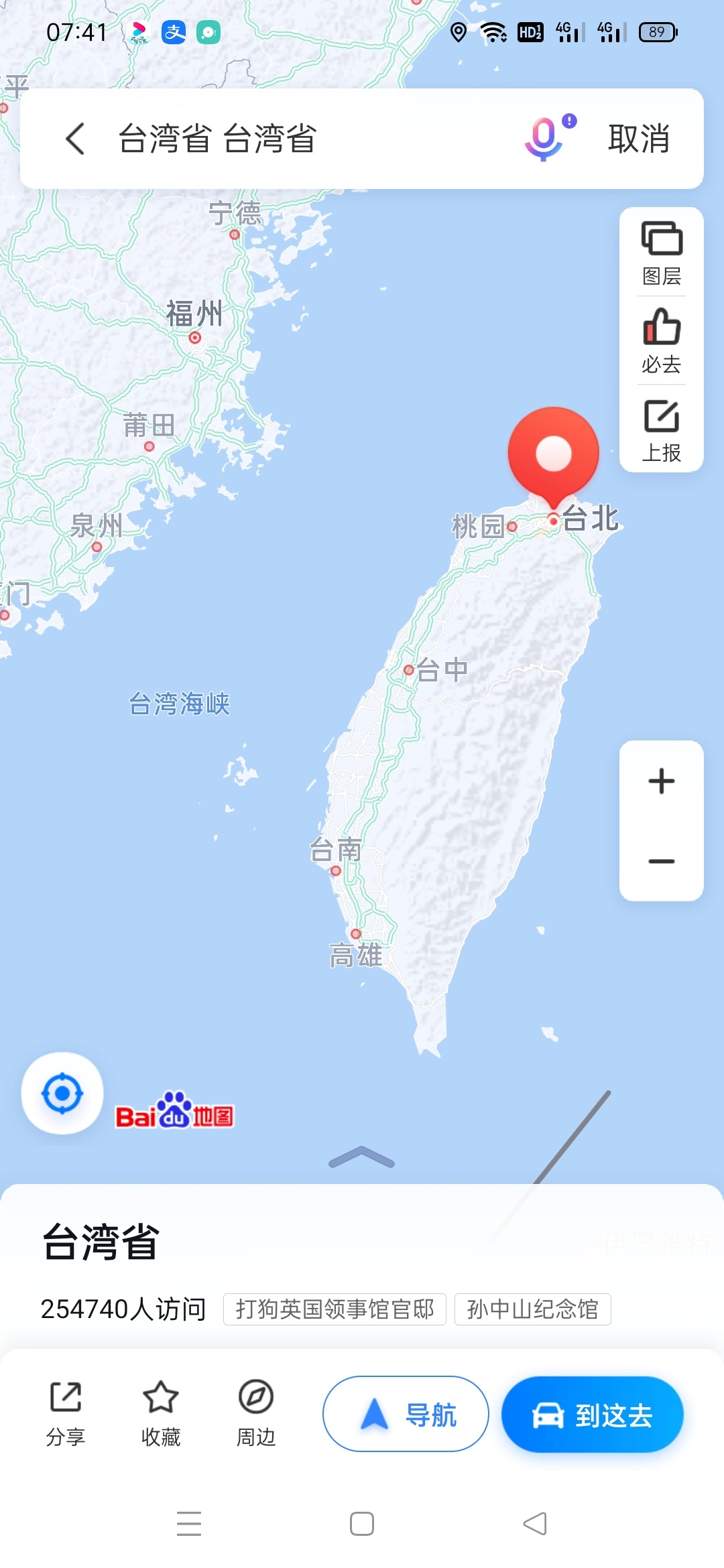Select the 打狗英国领事馆官邸 chip
Image resolution: width=724 pixels, height=1568 pixels.
tap(335, 1309)
